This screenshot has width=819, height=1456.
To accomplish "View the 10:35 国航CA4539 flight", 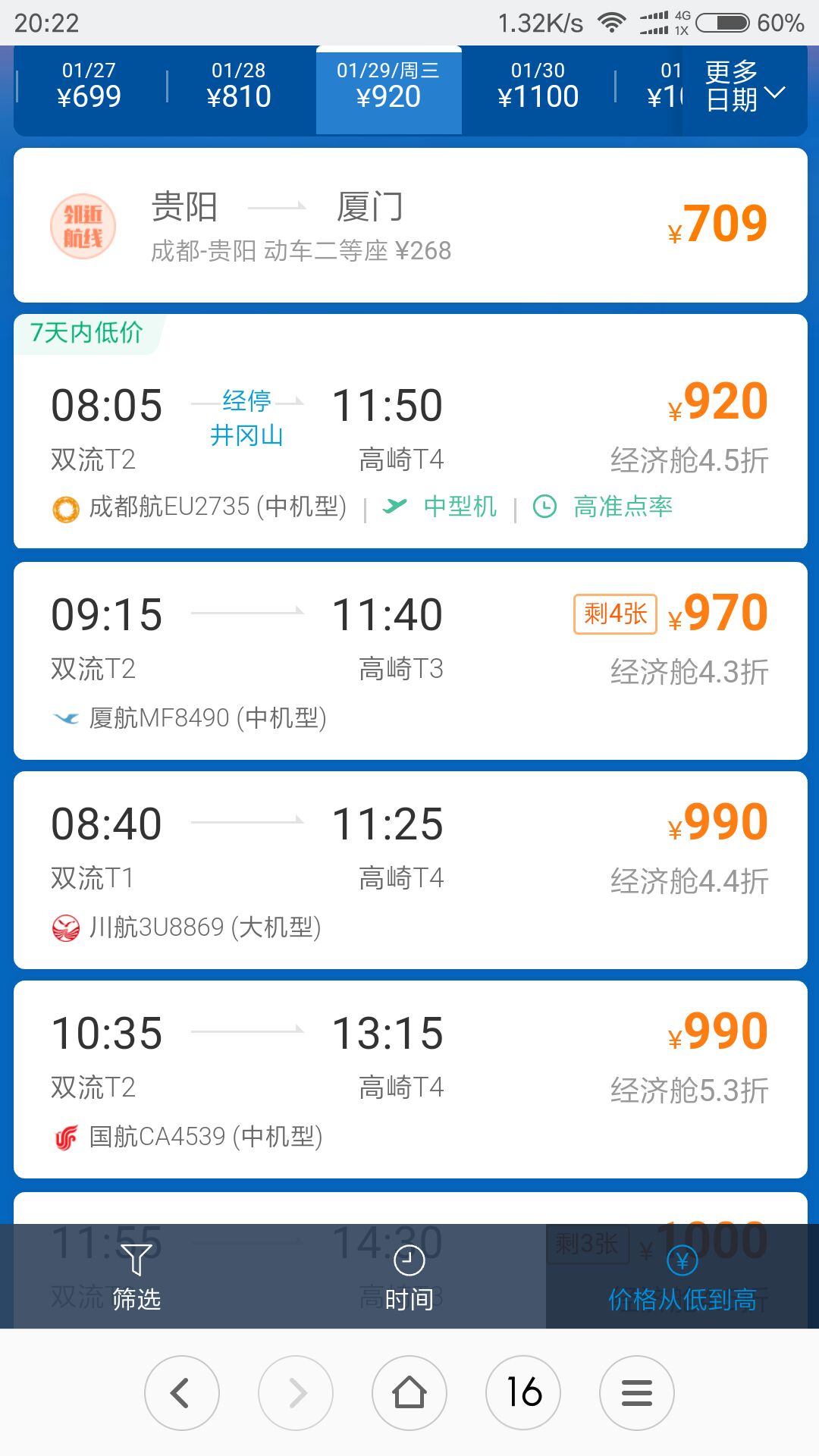I will (410, 1079).
